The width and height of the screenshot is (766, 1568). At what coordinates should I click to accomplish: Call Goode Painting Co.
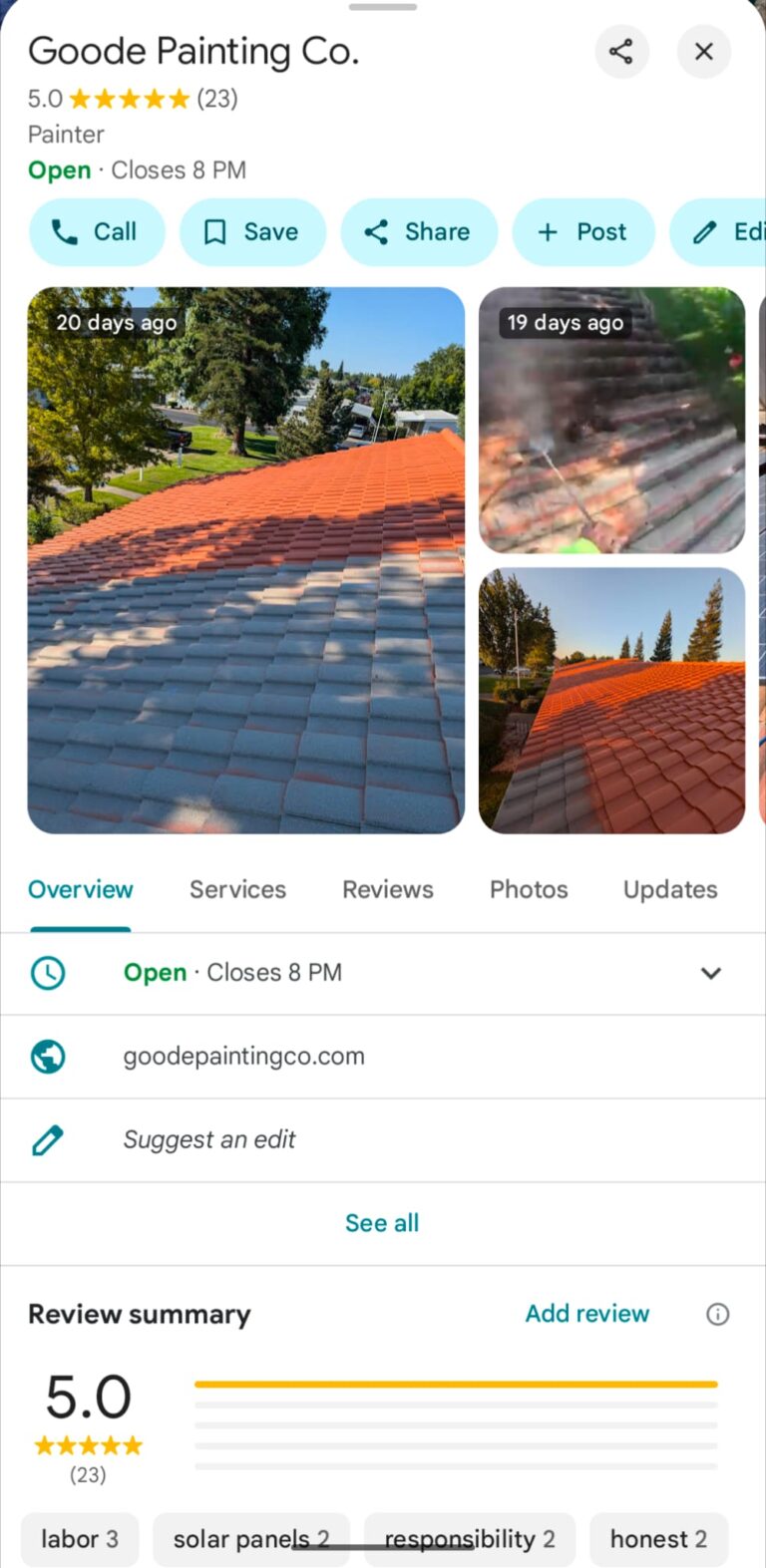tap(96, 232)
